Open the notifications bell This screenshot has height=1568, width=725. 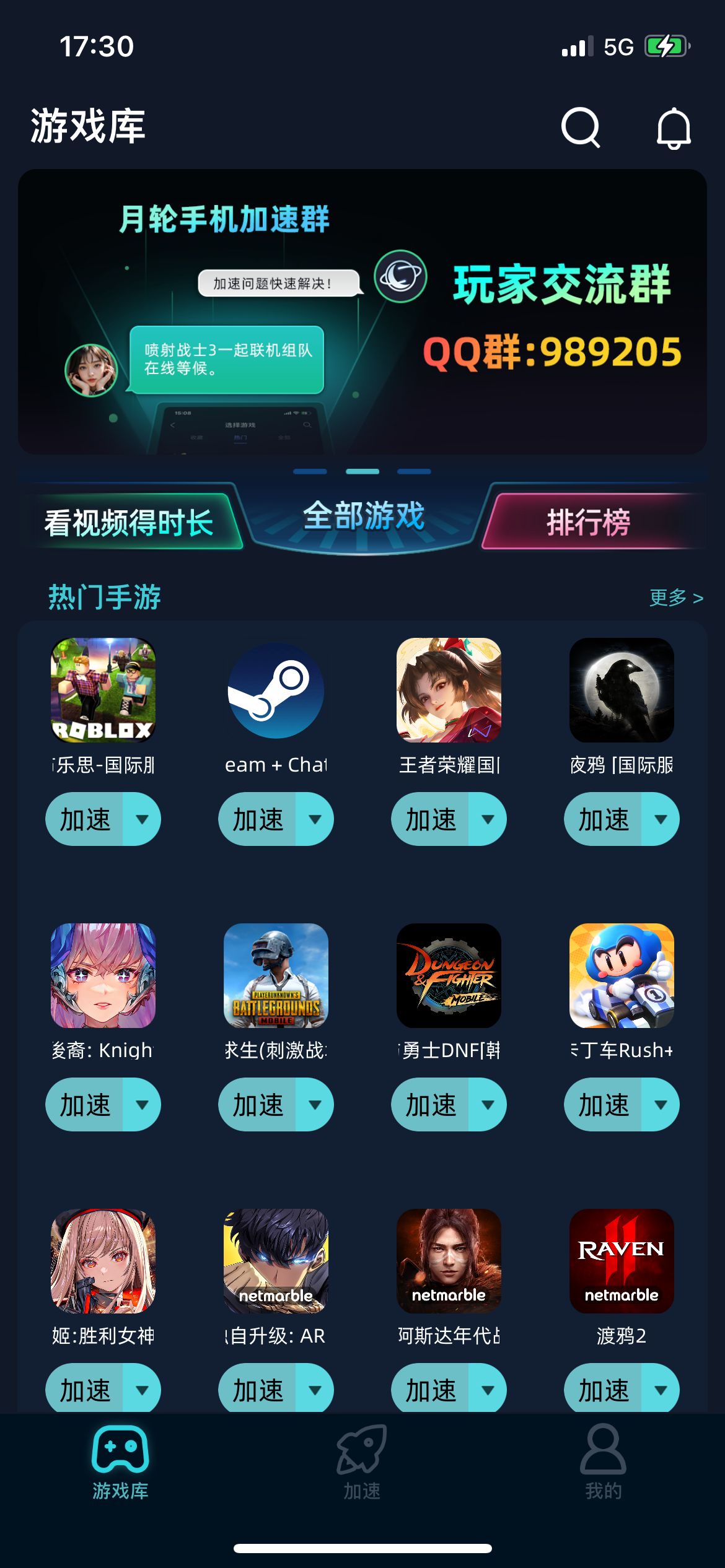(x=673, y=128)
